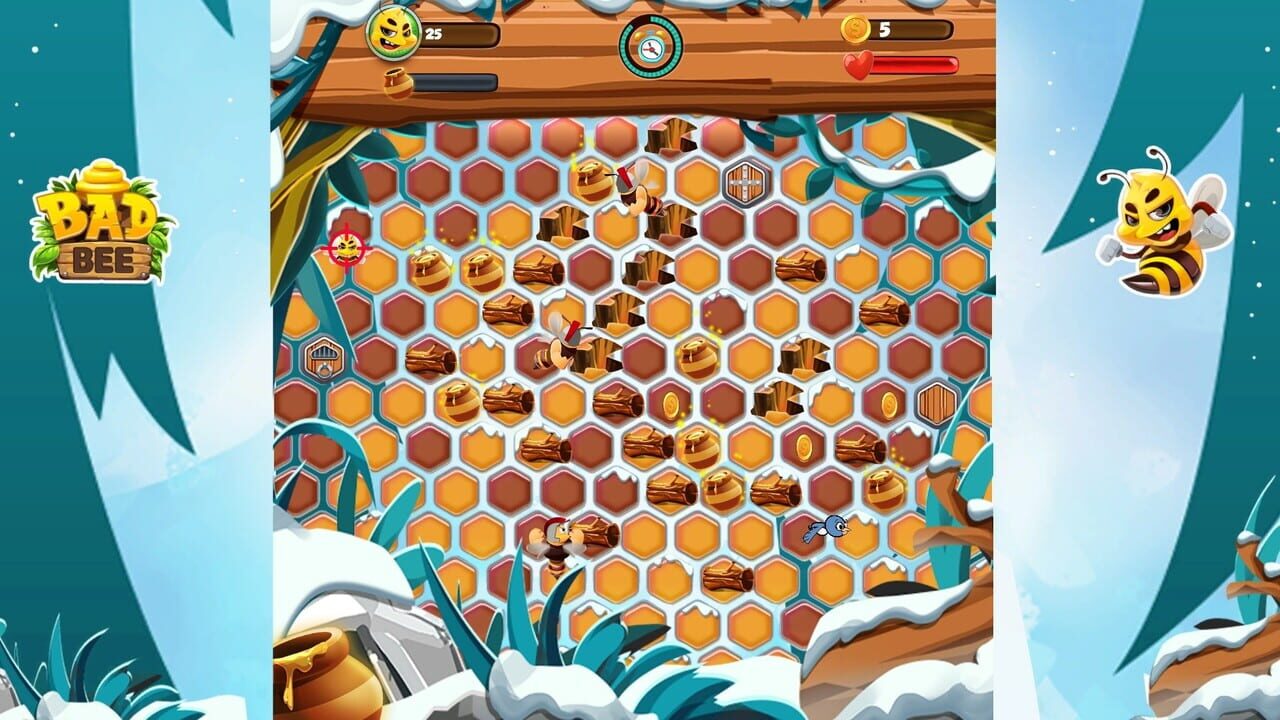1280x720 pixels.
Task: Tap the red crosshair target cell
Action: pos(347,248)
